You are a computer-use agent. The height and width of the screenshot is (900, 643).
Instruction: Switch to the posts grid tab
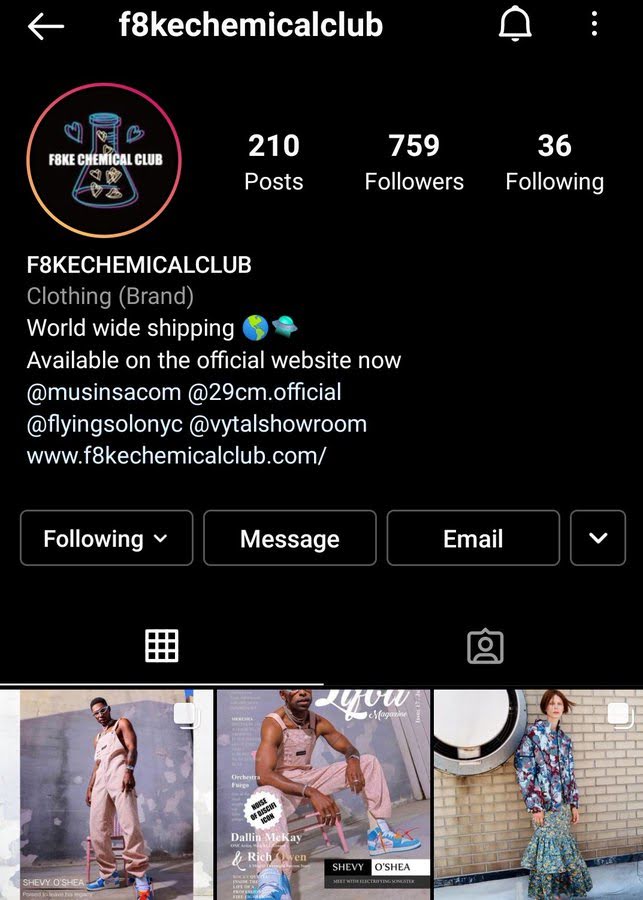click(161, 646)
